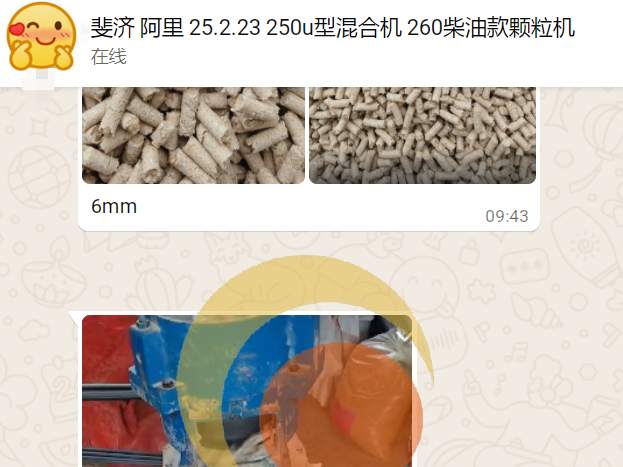
Task: Open contact info for 斐济 阿里 chat
Action: pos(332,28)
